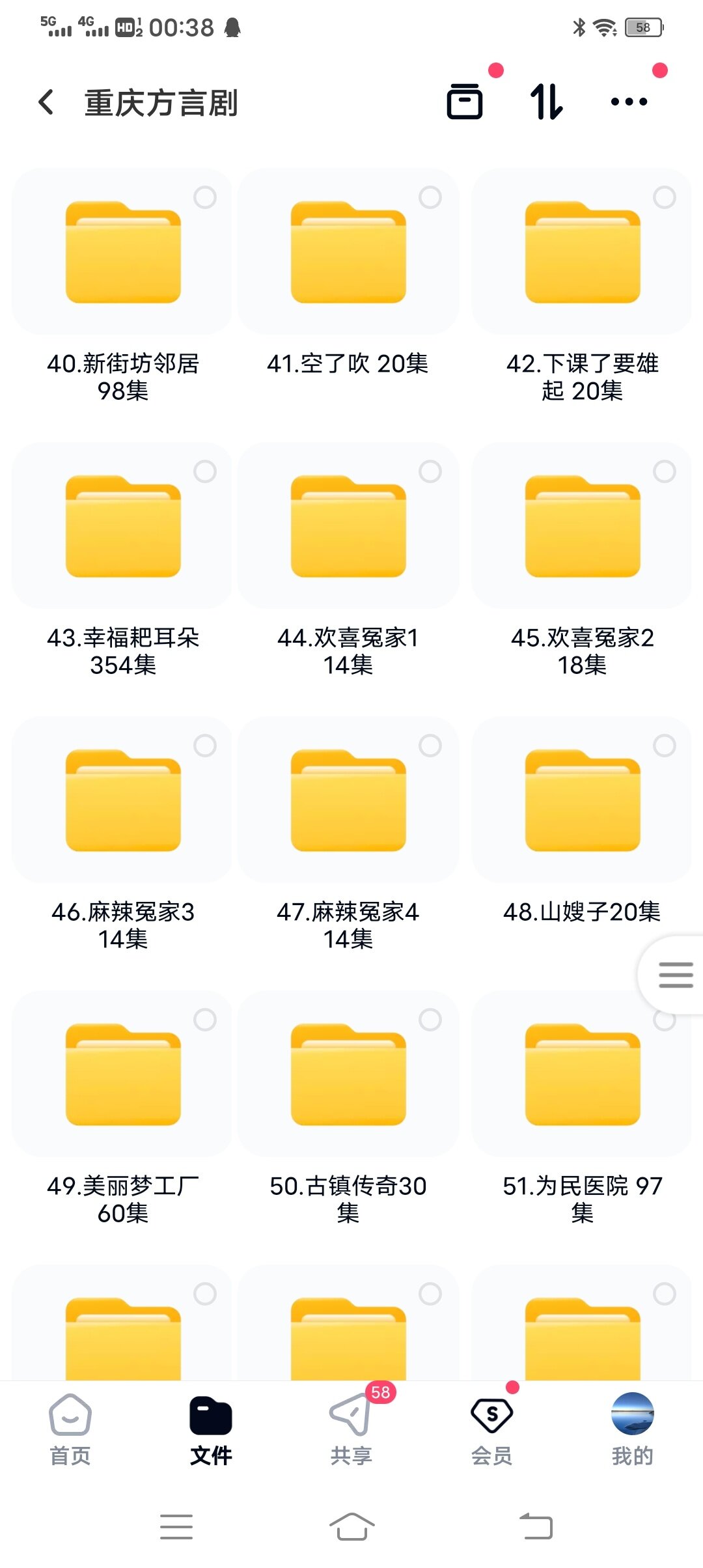Screen dimensions: 703x1568
Task: Tick the circle on 47.麻辣冤家4 14集
Action: (x=430, y=746)
